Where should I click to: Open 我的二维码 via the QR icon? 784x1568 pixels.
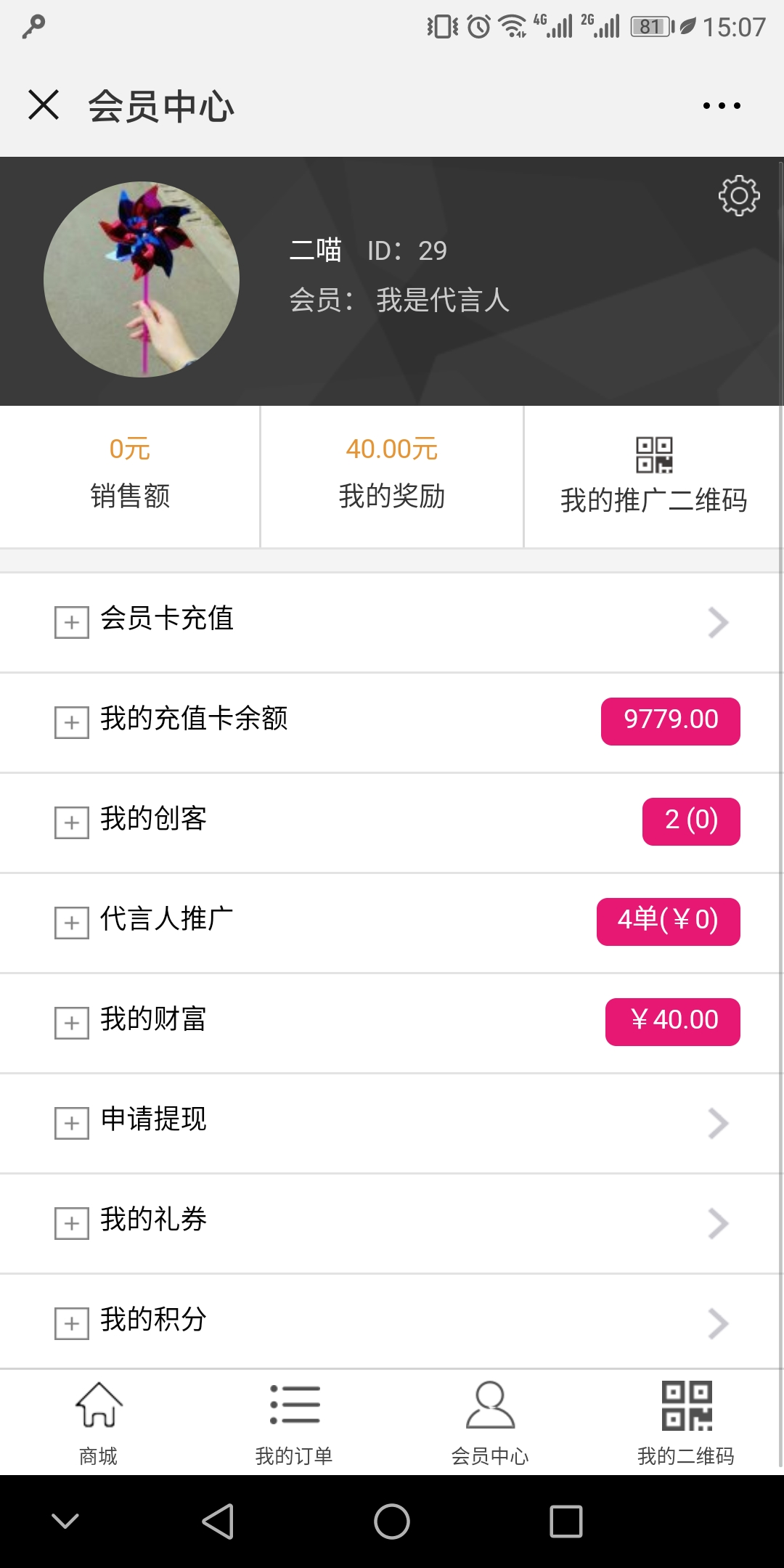tap(686, 1406)
